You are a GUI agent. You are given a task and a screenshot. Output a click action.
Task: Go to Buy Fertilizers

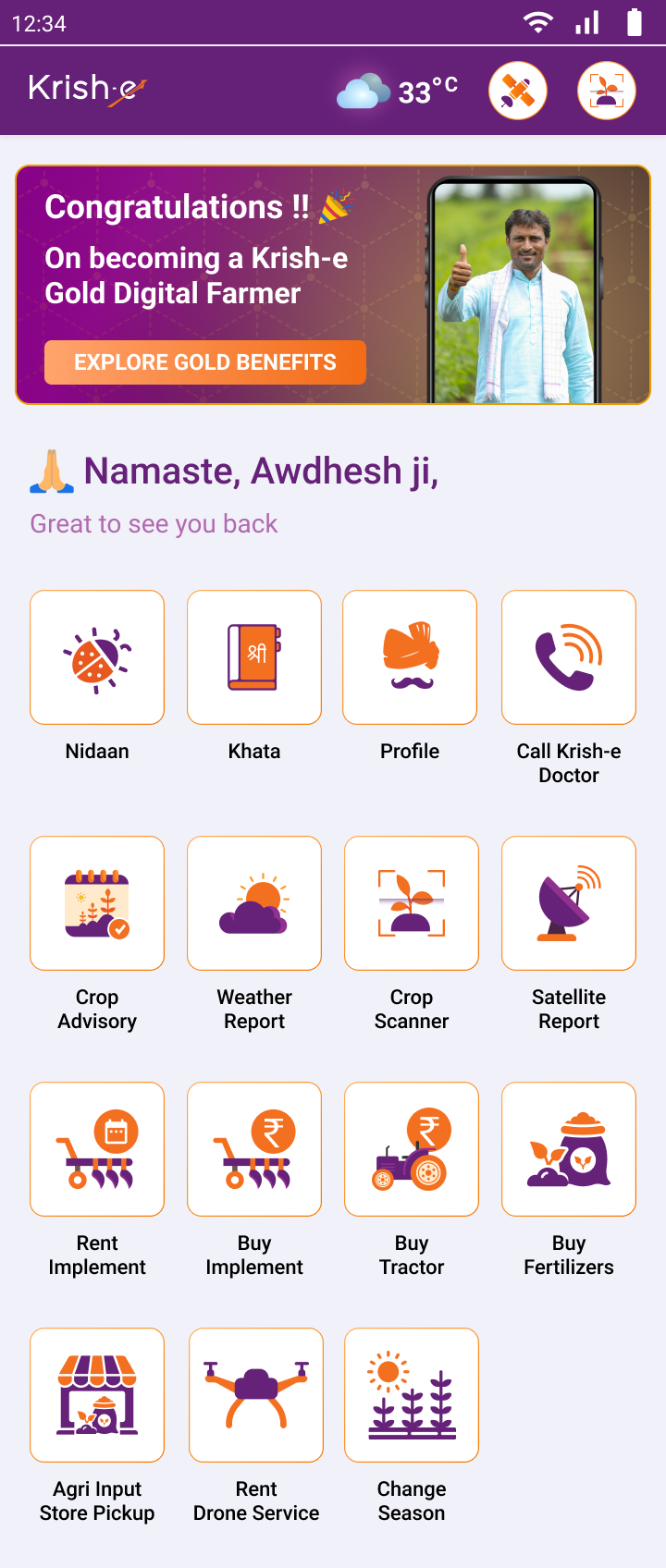pos(569,1149)
